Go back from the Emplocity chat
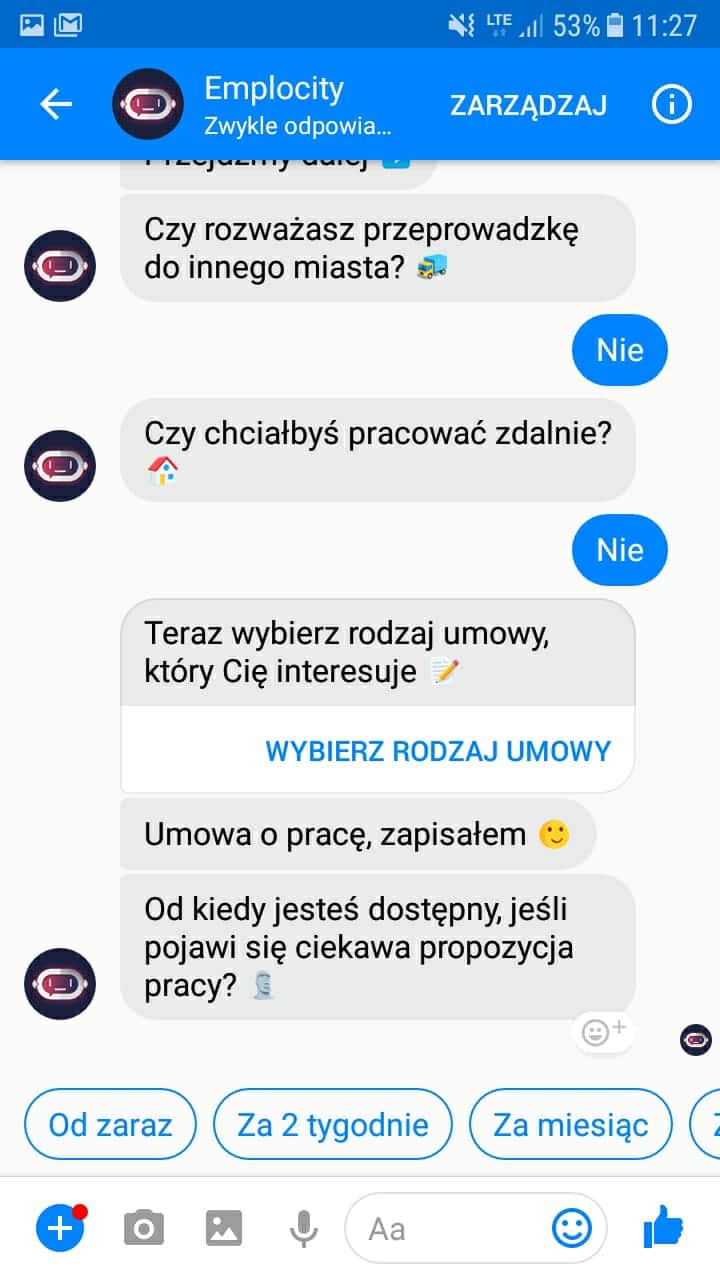 (x=56, y=104)
